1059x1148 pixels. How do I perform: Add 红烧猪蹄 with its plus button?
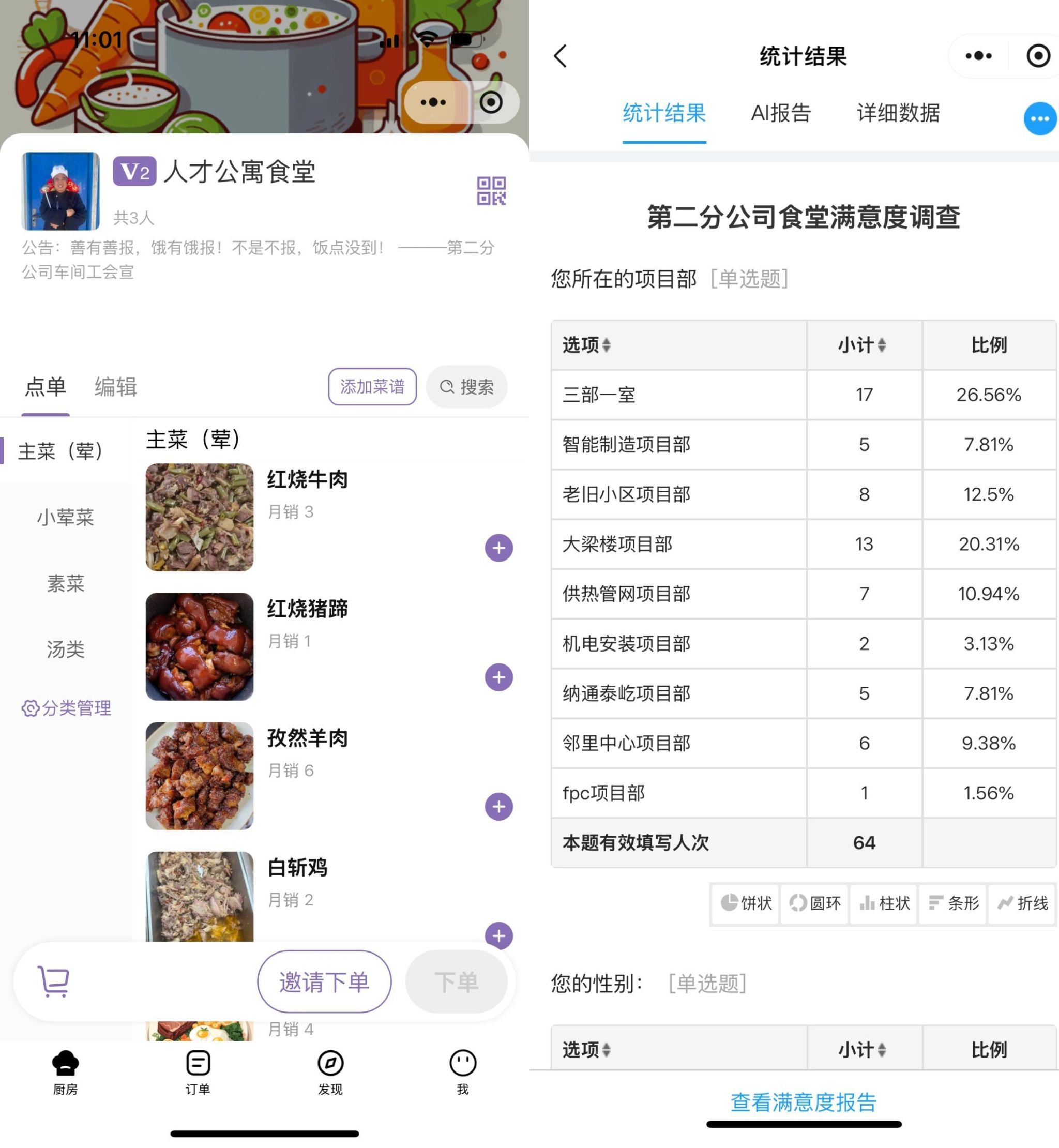pos(498,677)
